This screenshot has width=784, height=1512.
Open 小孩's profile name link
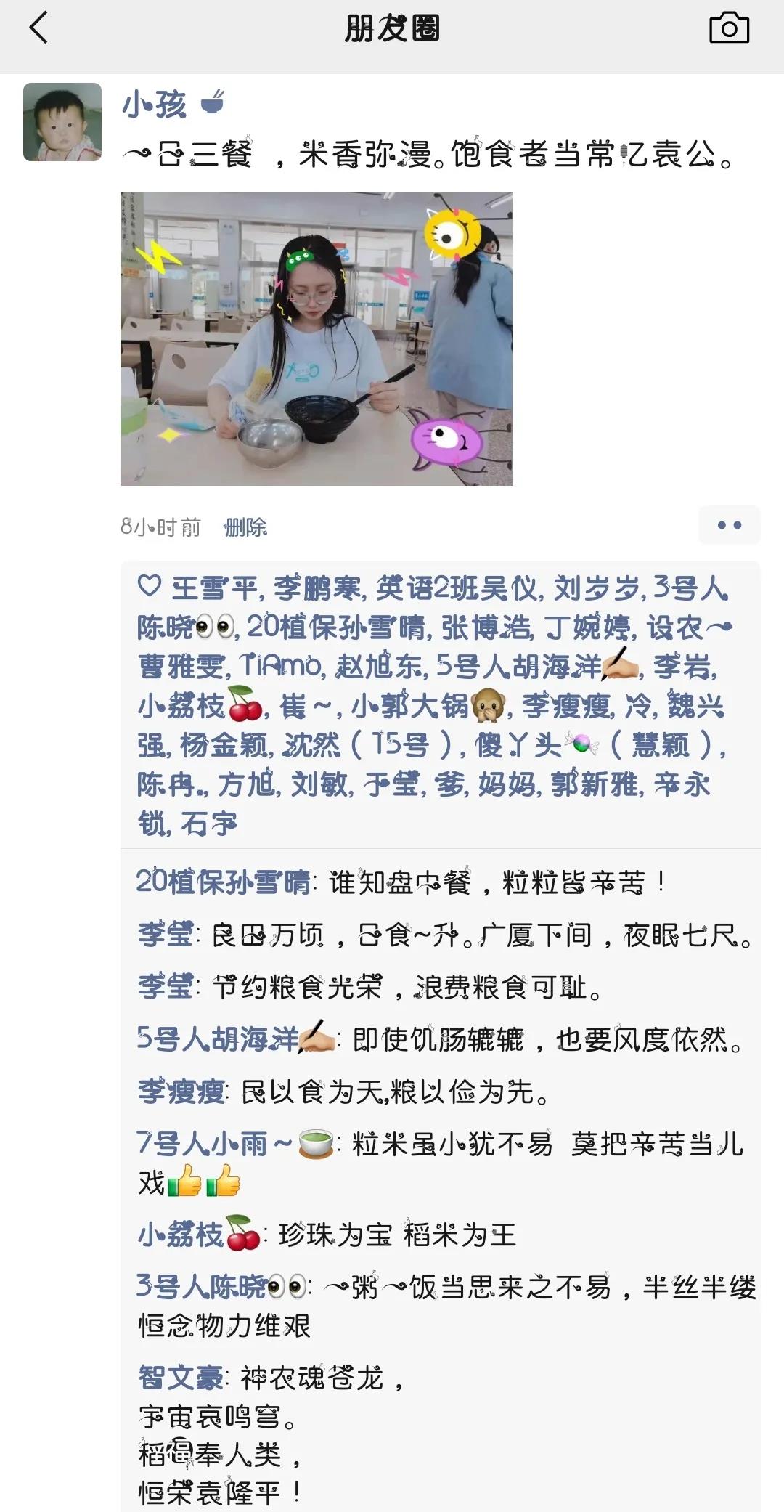click(x=154, y=105)
